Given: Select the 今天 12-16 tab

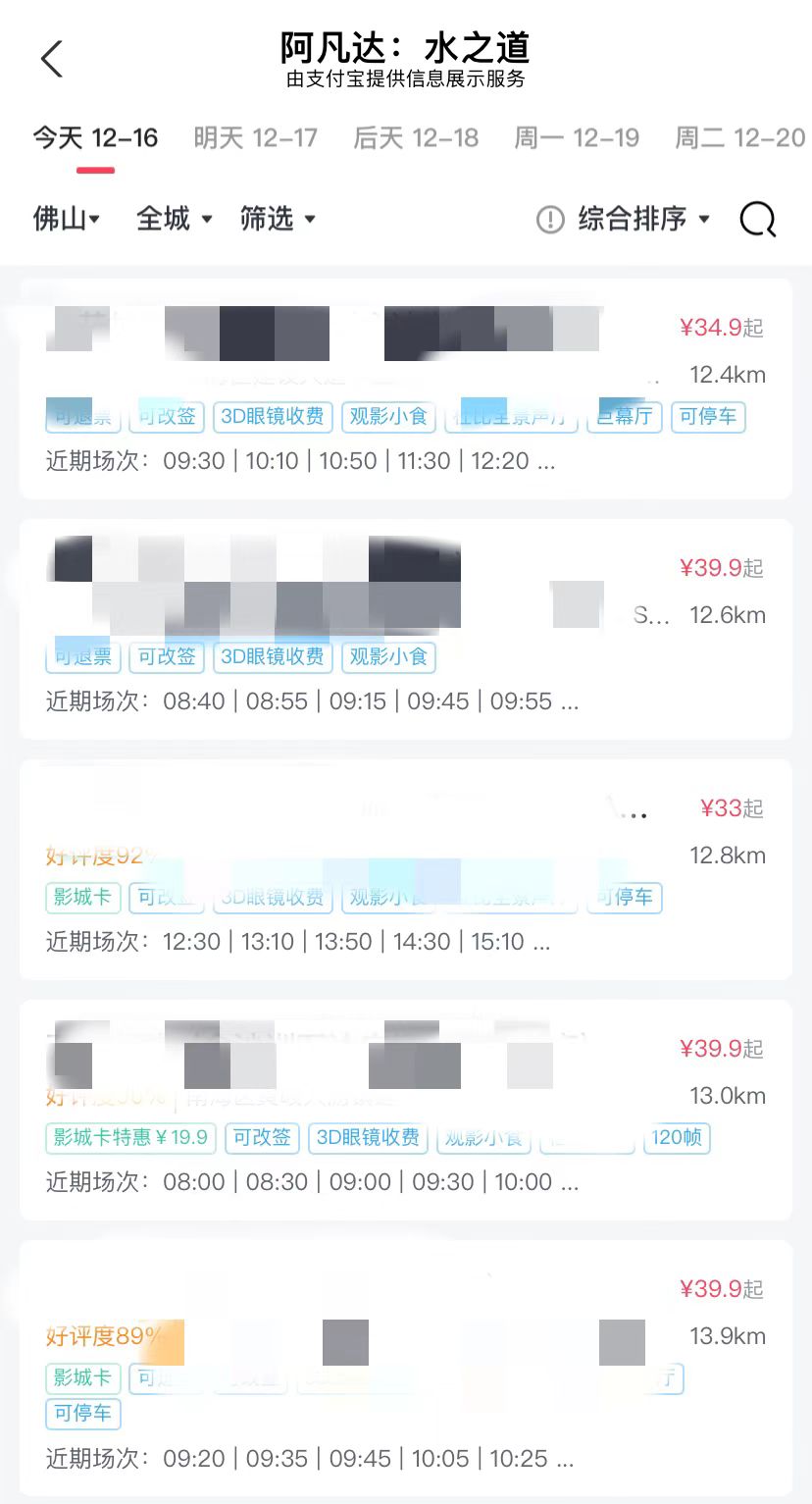Looking at the screenshot, I should (x=95, y=137).
